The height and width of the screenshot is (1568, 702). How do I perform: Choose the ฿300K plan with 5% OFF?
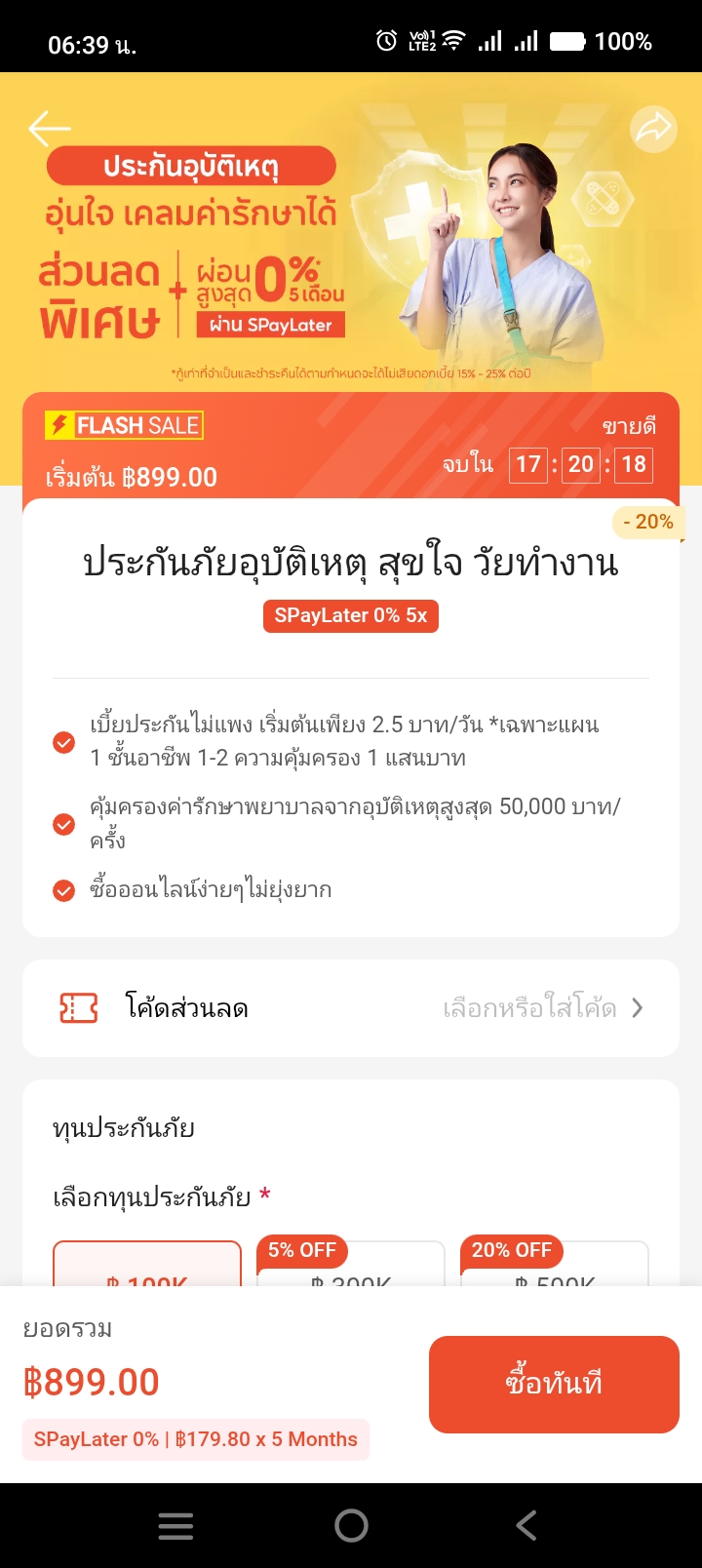(x=351, y=1268)
